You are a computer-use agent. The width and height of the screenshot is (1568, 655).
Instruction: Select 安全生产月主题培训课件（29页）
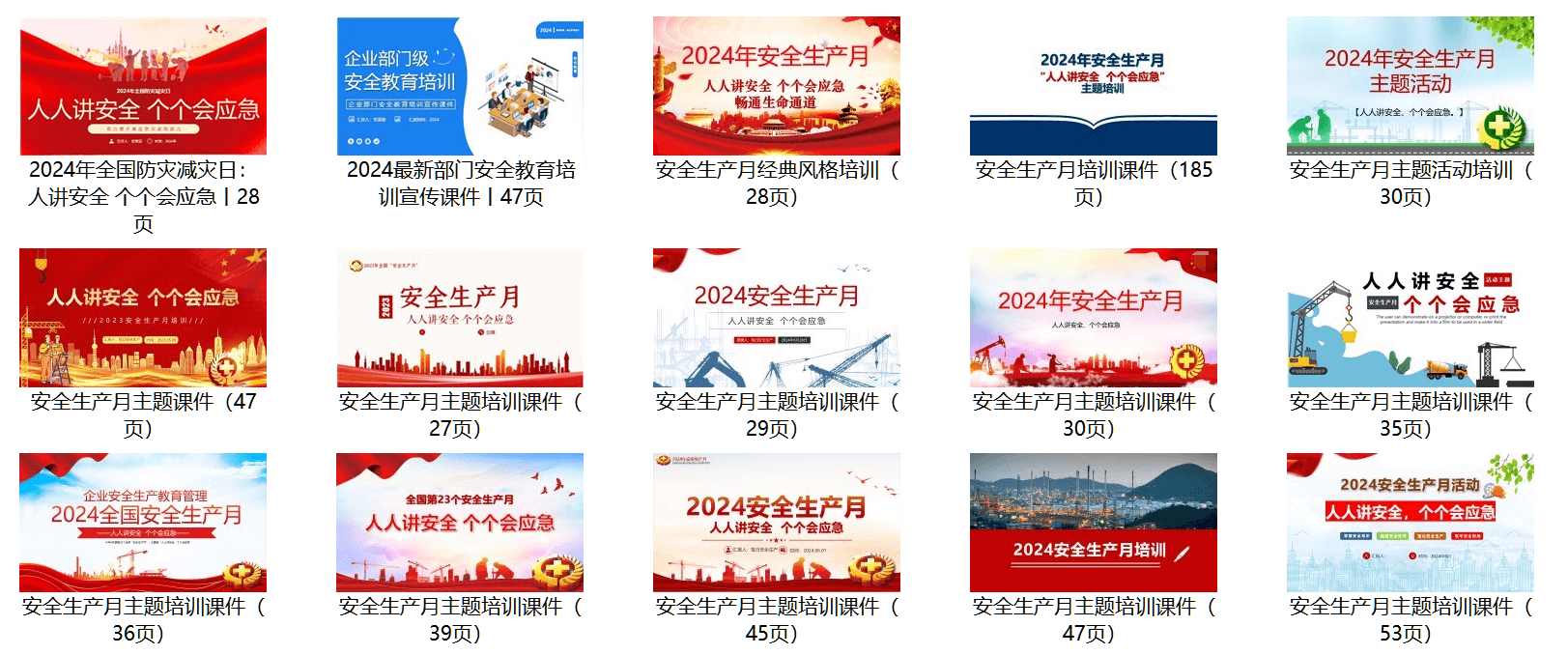pyautogui.click(x=776, y=318)
